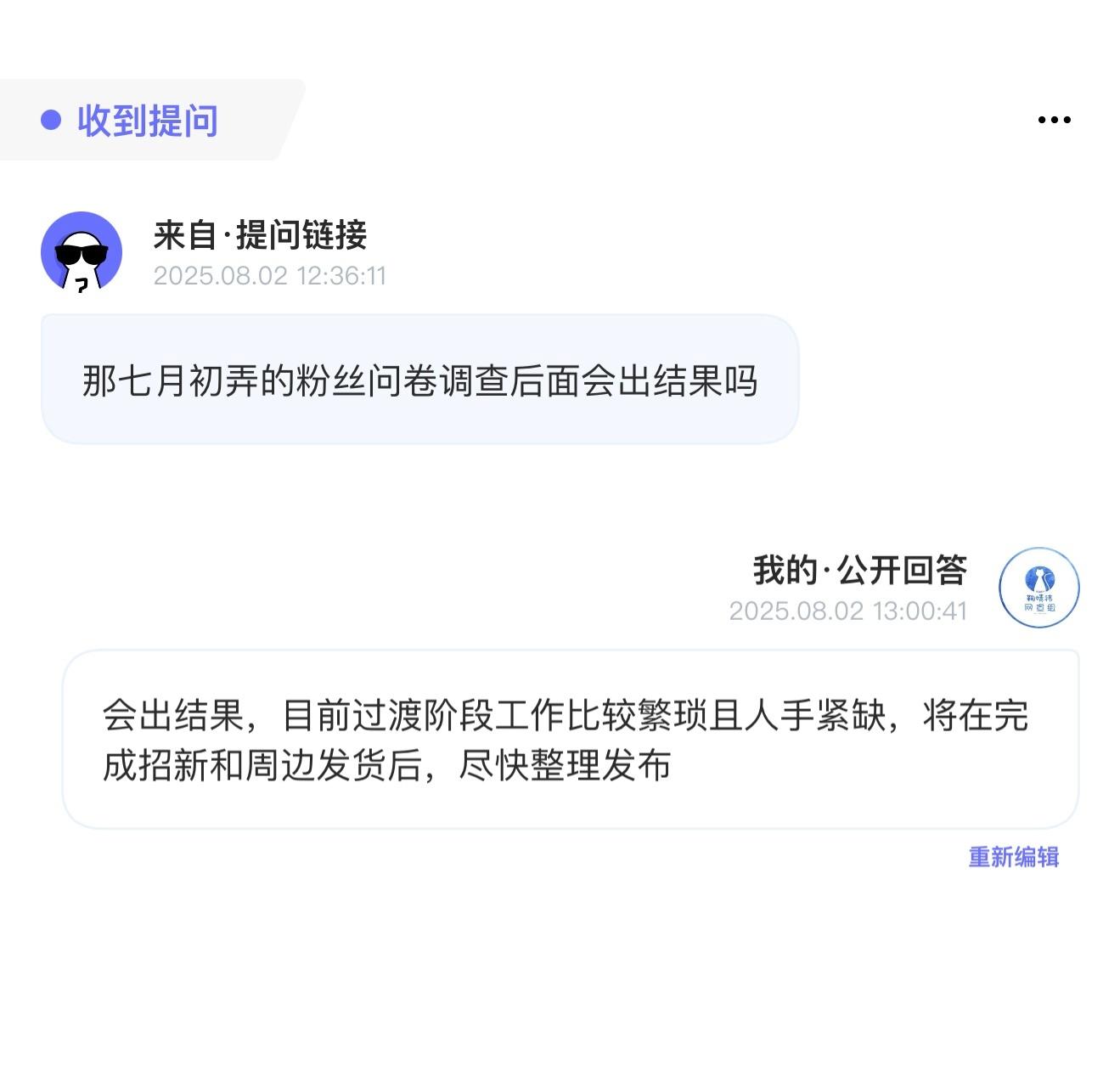Open my profile avatar beside 我的·公开回答
This screenshot has height=1070, width=1120.
[x=1038, y=588]
